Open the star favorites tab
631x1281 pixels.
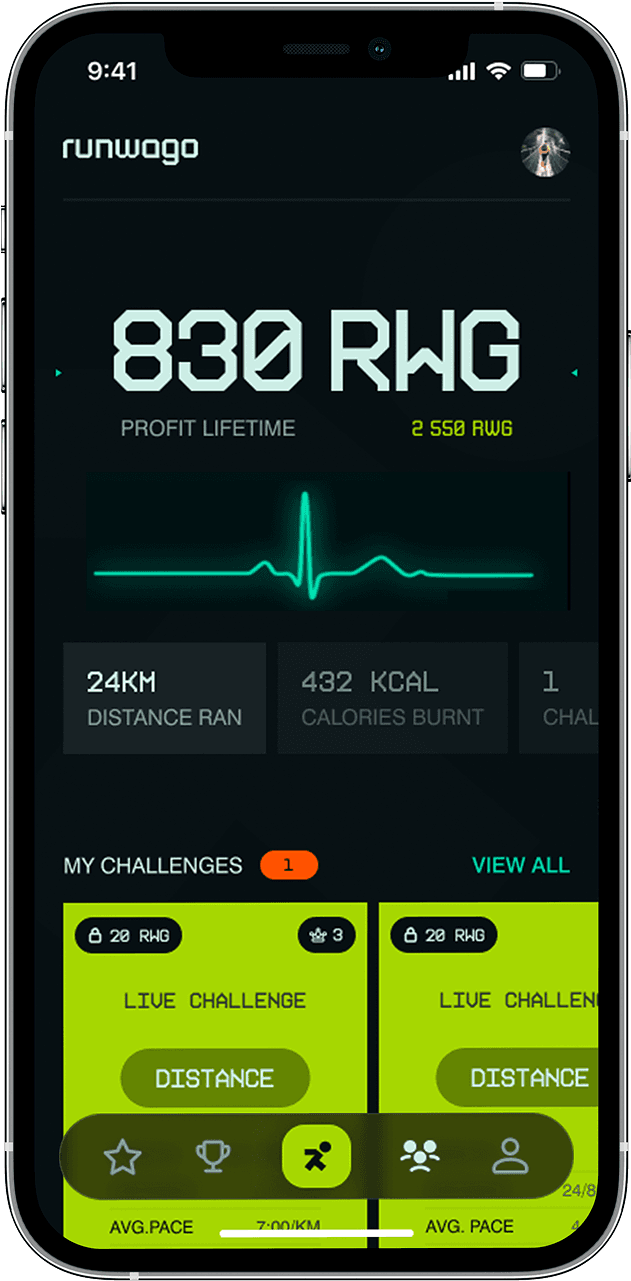(x=123, y=1158)
